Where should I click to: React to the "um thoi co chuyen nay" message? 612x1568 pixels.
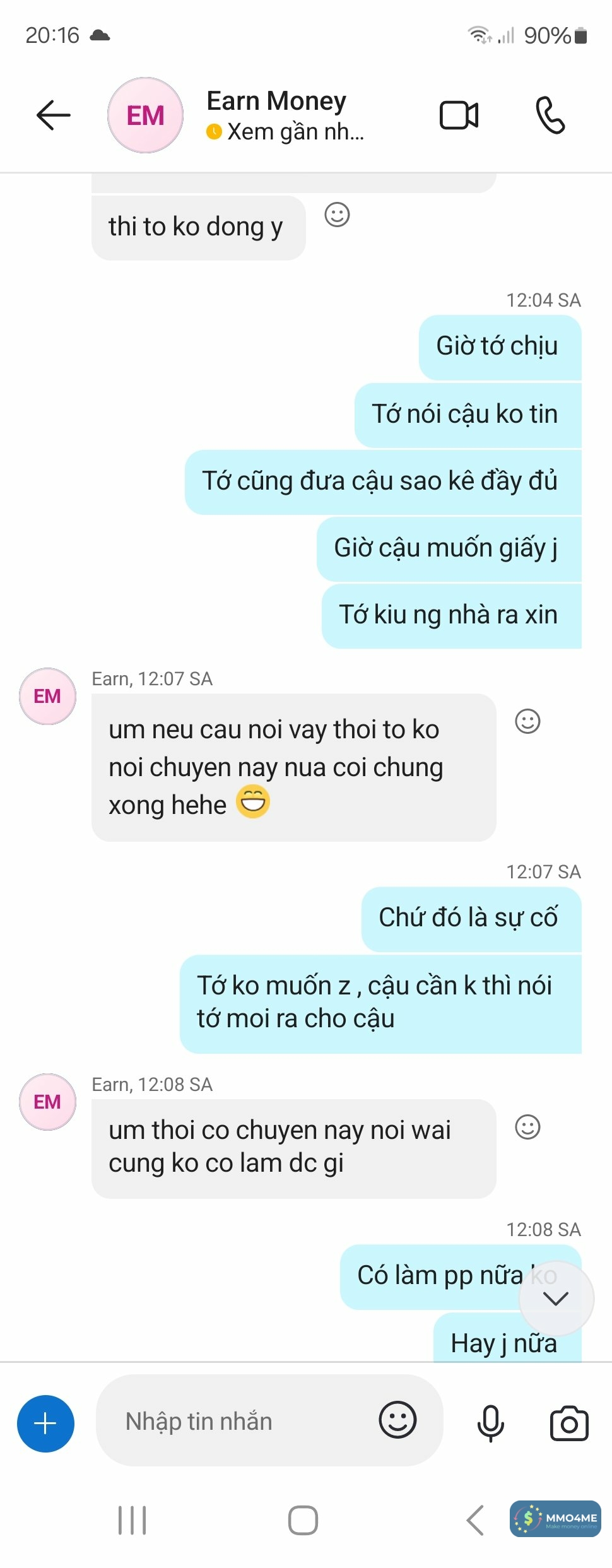(x=527, y=1127)
